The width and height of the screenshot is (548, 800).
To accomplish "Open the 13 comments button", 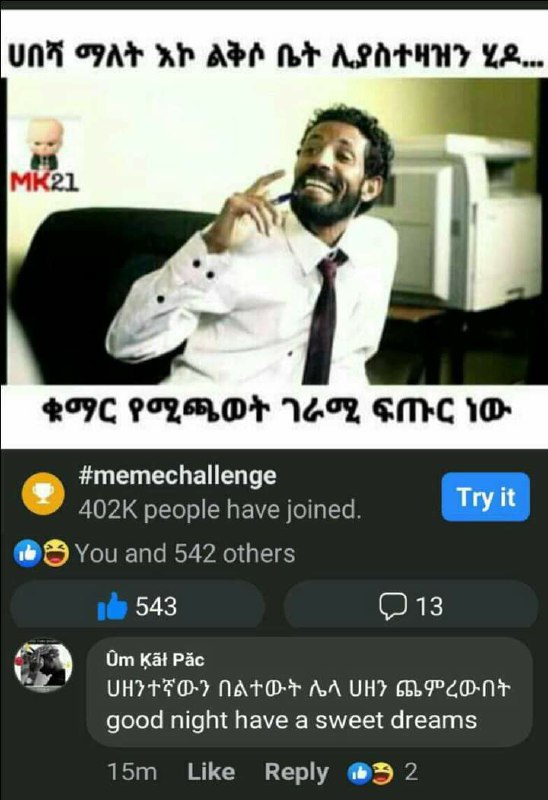I will tap(411, 606).
